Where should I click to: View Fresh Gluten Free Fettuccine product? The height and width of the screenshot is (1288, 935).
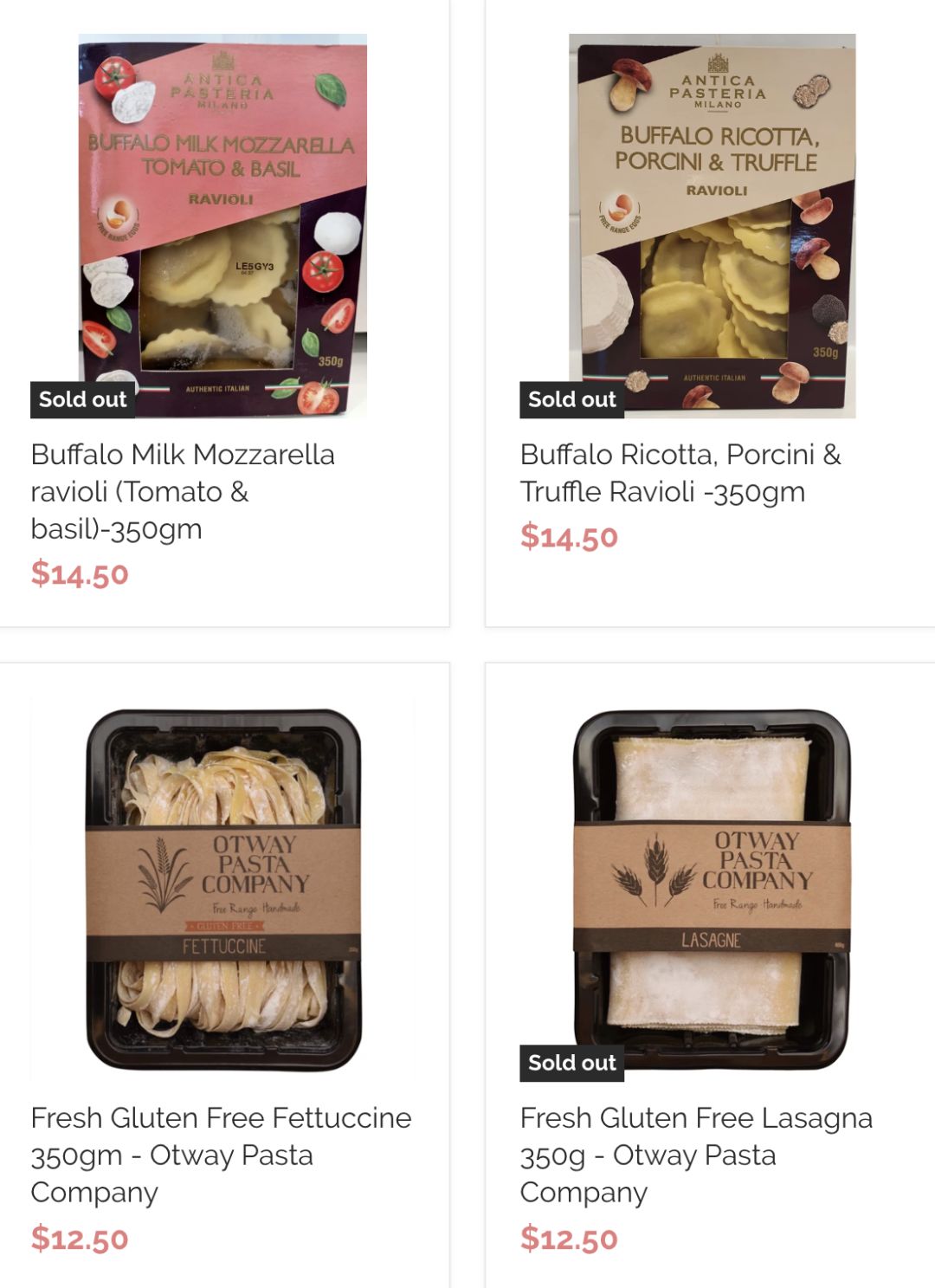coord(221,1154)
